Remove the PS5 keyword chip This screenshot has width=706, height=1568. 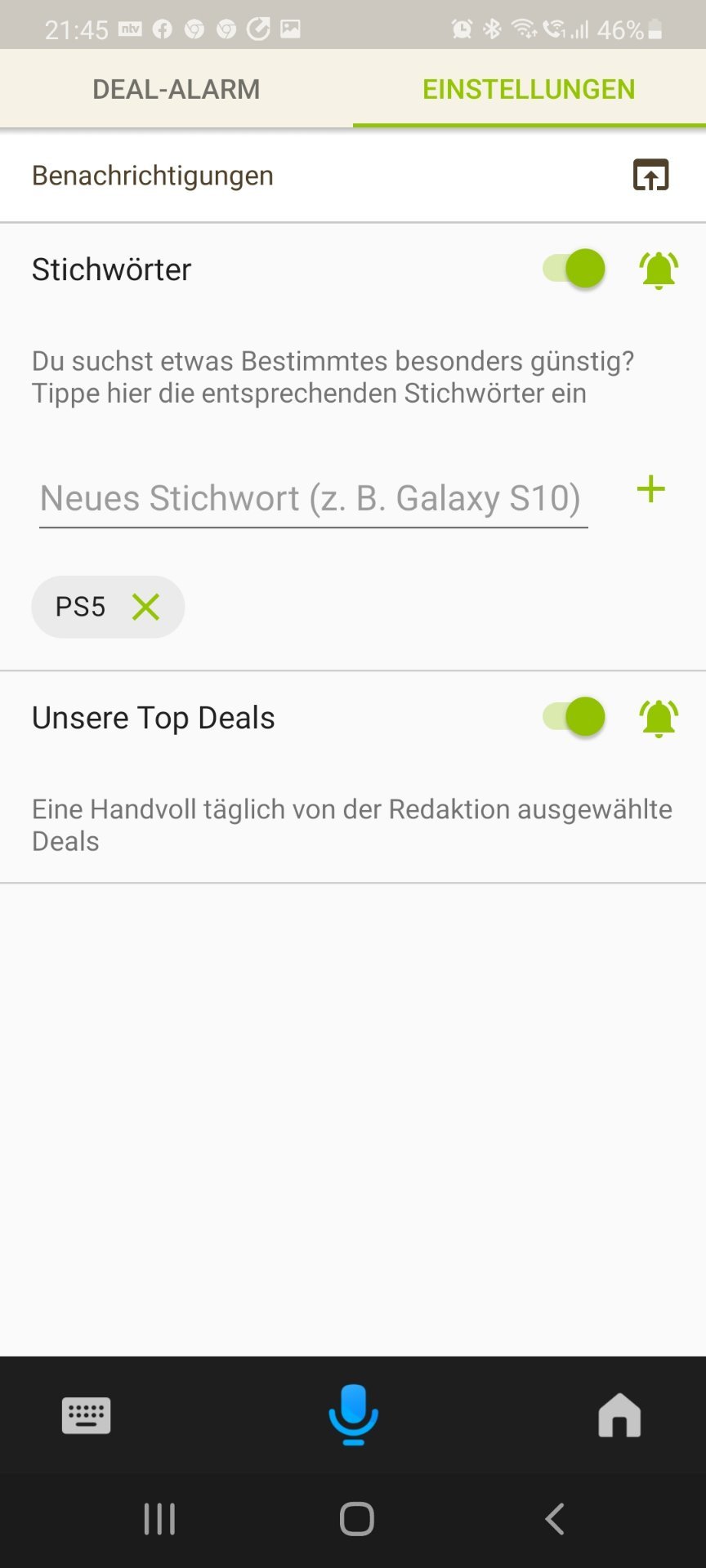[146, 607]
